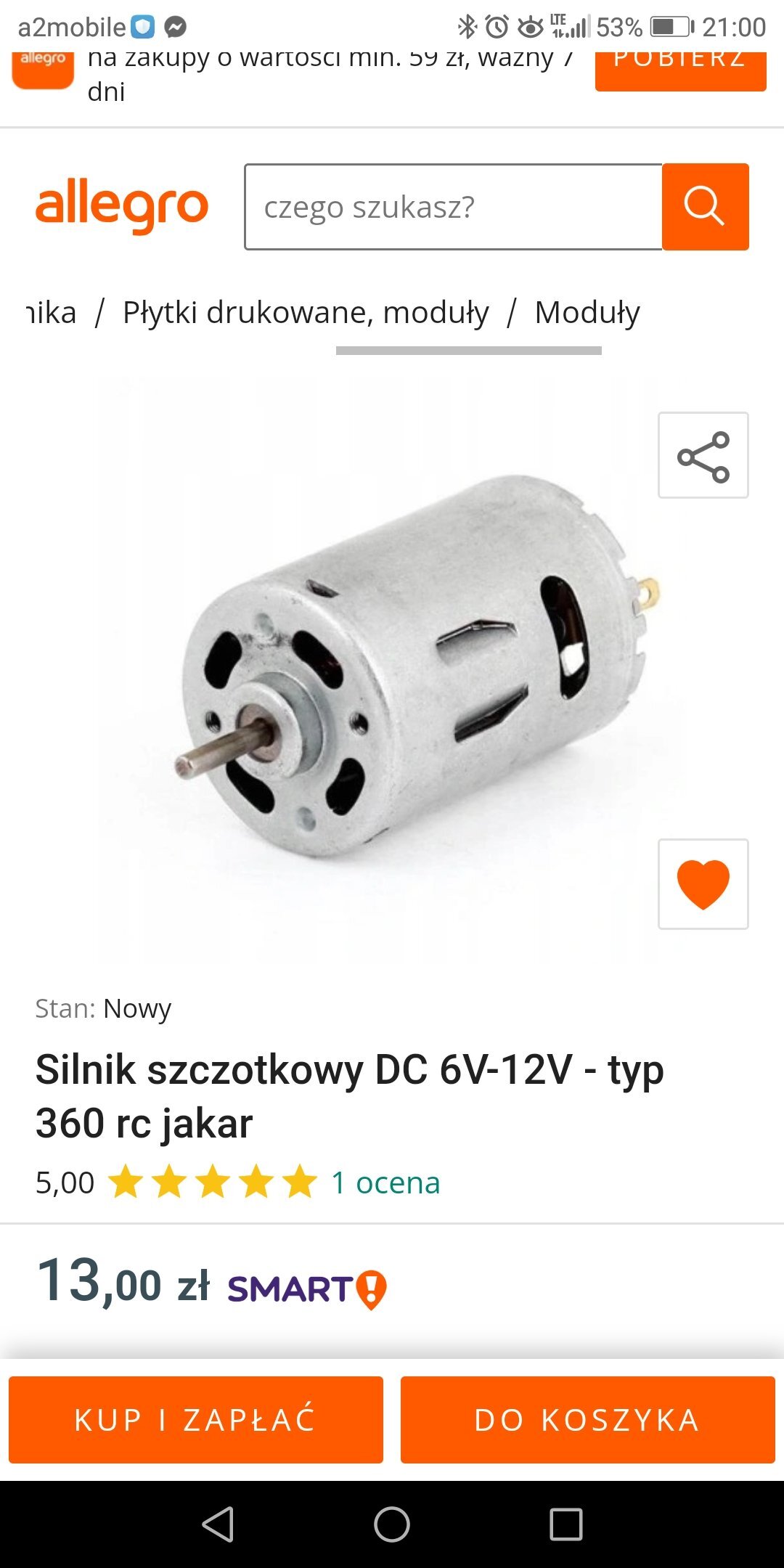The image size is (784, 1568).
Task: Open recent apps from navigation bar
Action: 566,1524
